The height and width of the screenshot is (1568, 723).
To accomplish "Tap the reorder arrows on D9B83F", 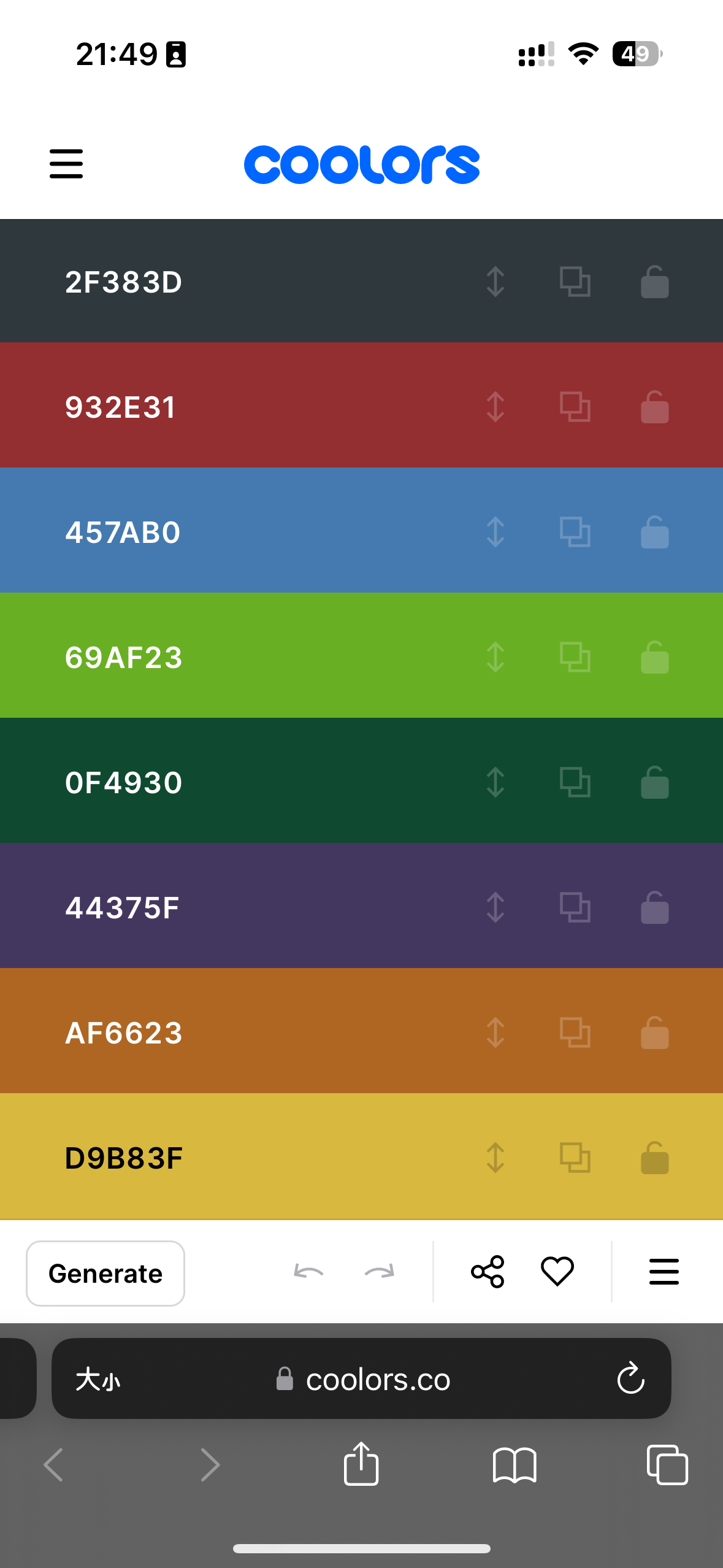I will click(495, 1158).
